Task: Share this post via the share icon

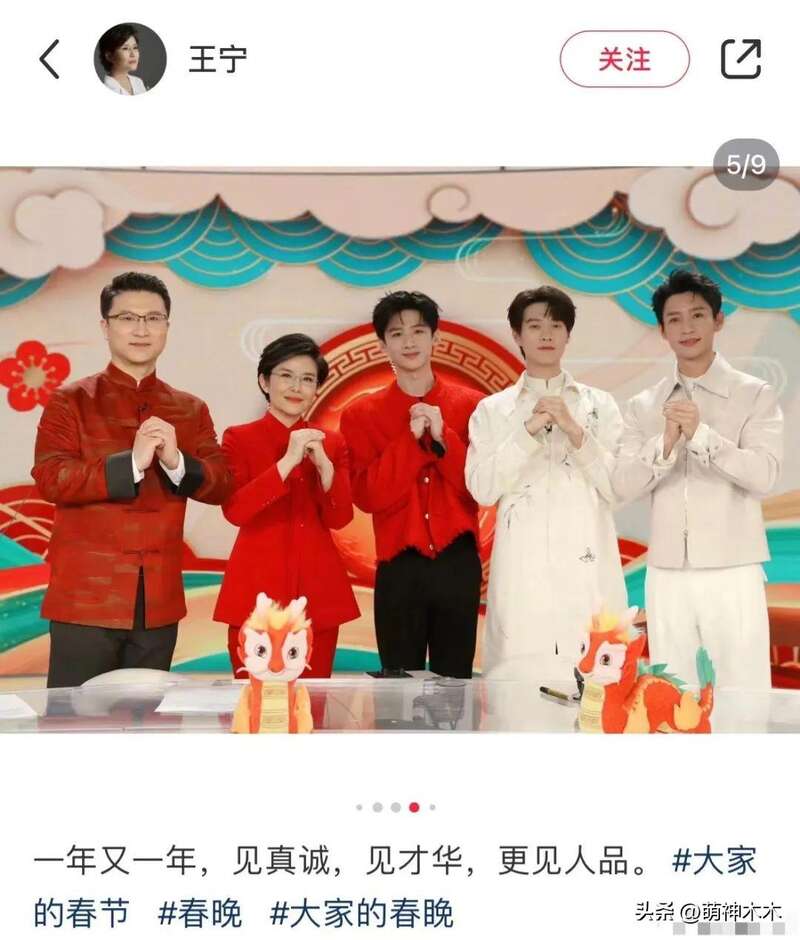Action: [x=741, y=59]
